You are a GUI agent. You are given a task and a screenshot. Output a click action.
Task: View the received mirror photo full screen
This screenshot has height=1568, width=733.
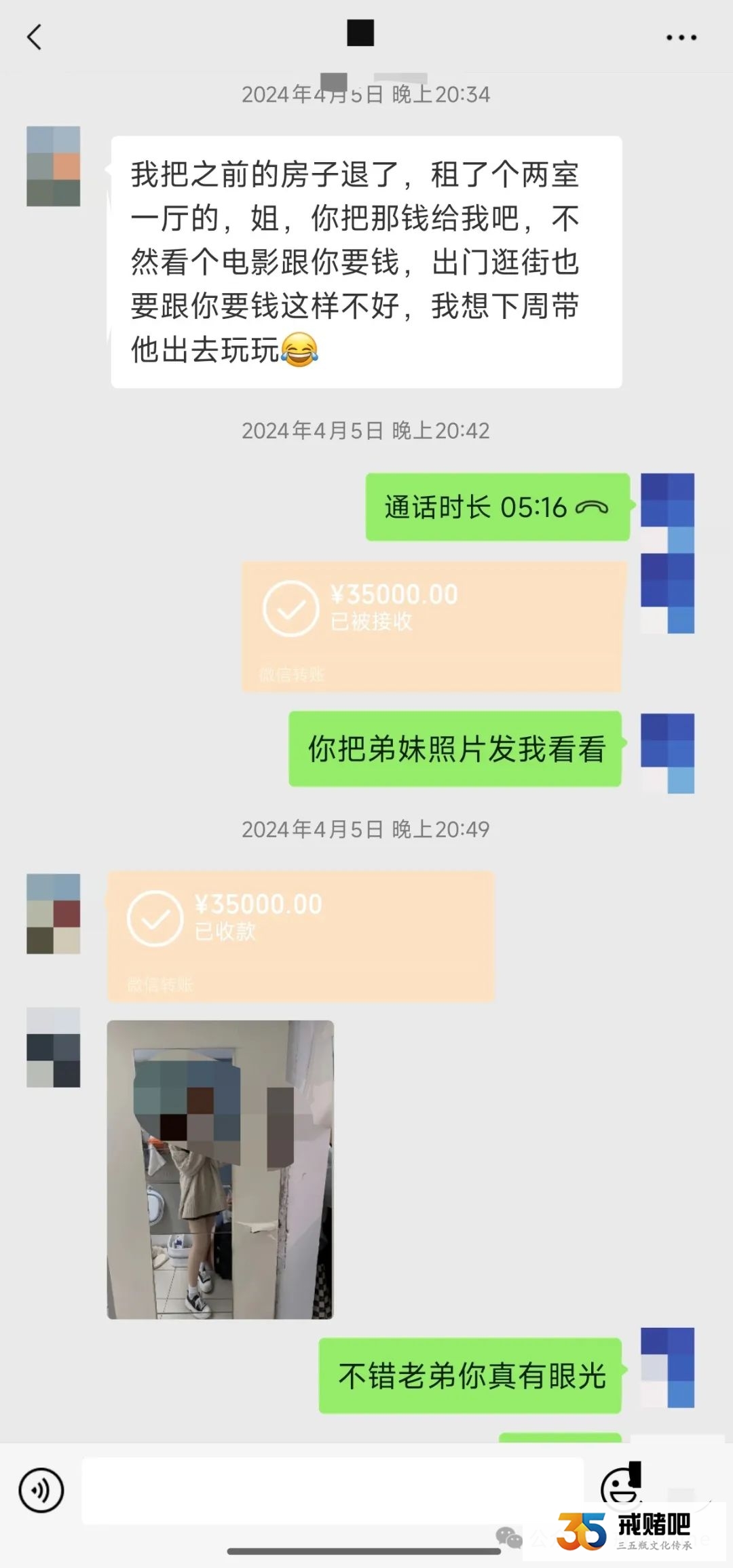220,1169
